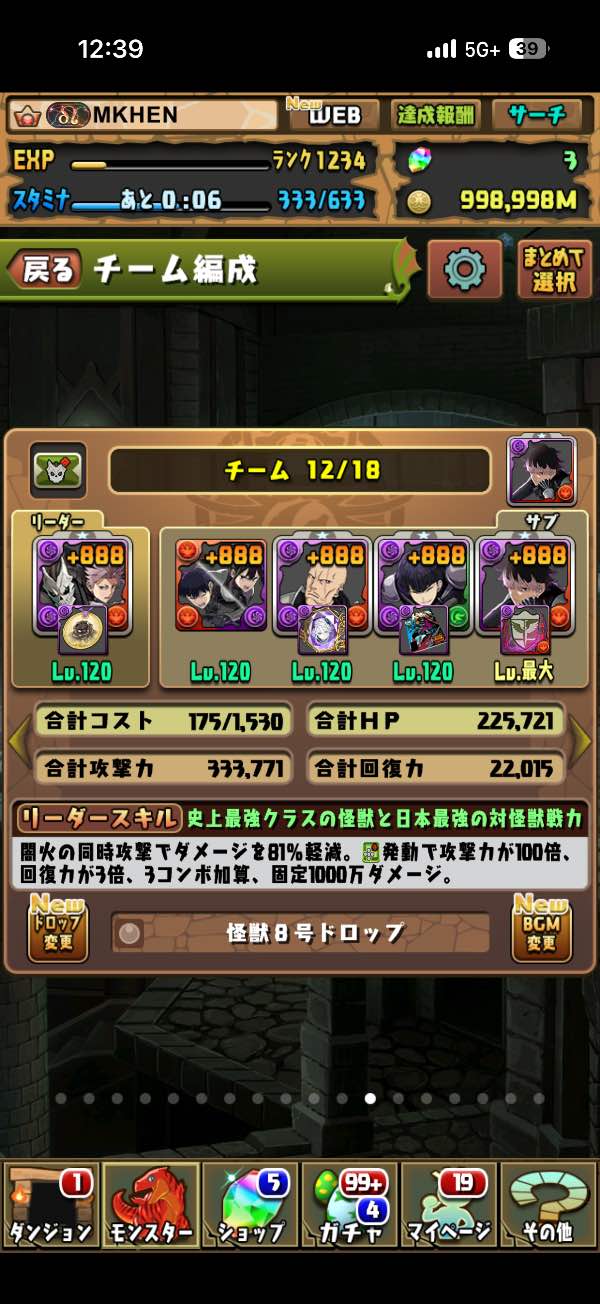
Task: Go to the previous team with left arrow
Action: pos(18,742)
